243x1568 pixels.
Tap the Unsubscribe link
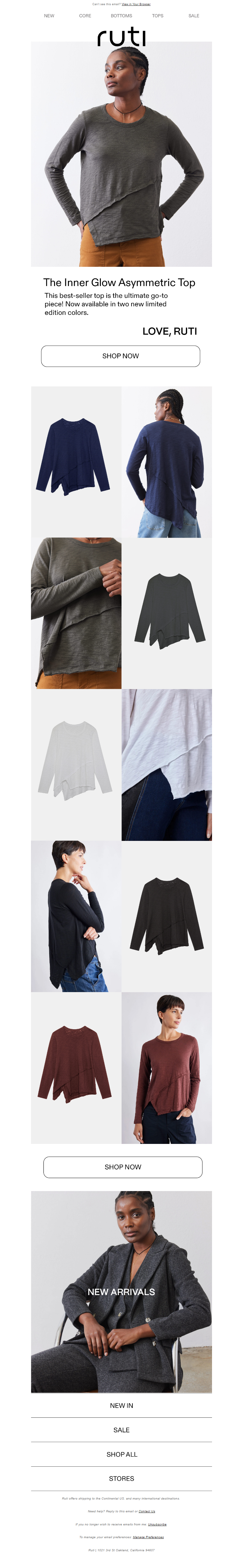click(x=157, y=1524)
